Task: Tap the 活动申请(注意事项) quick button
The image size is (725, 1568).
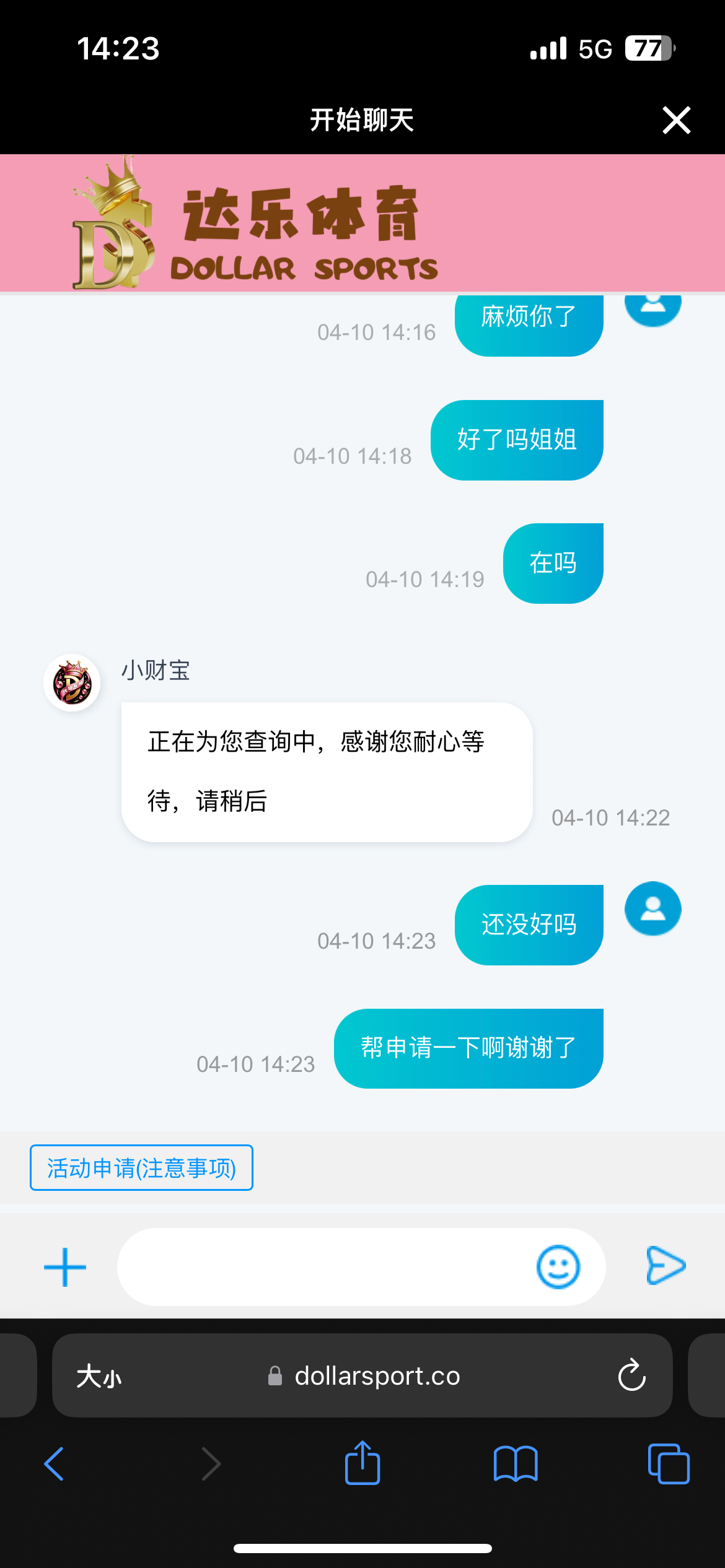Action: [141, 1168]
